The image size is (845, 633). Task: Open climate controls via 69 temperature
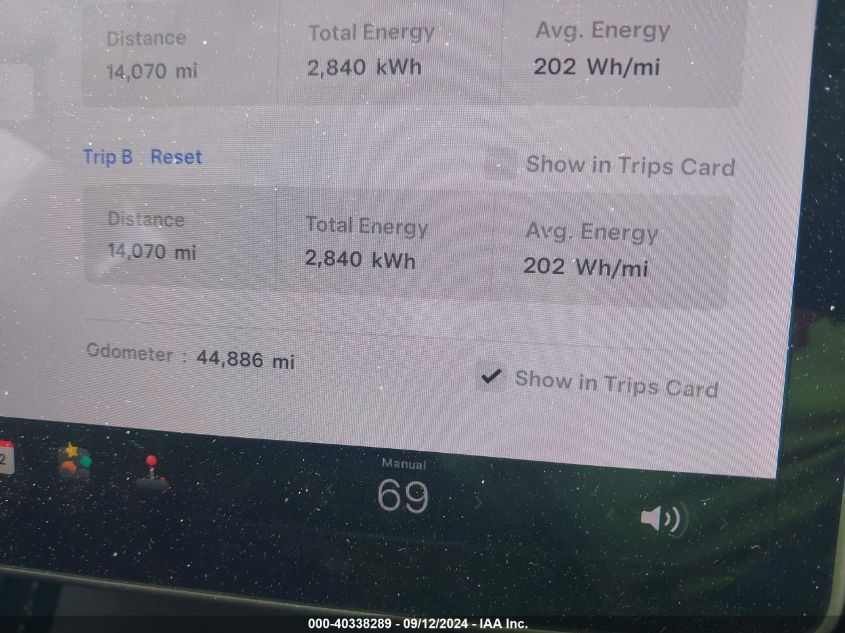coord(403,495)
